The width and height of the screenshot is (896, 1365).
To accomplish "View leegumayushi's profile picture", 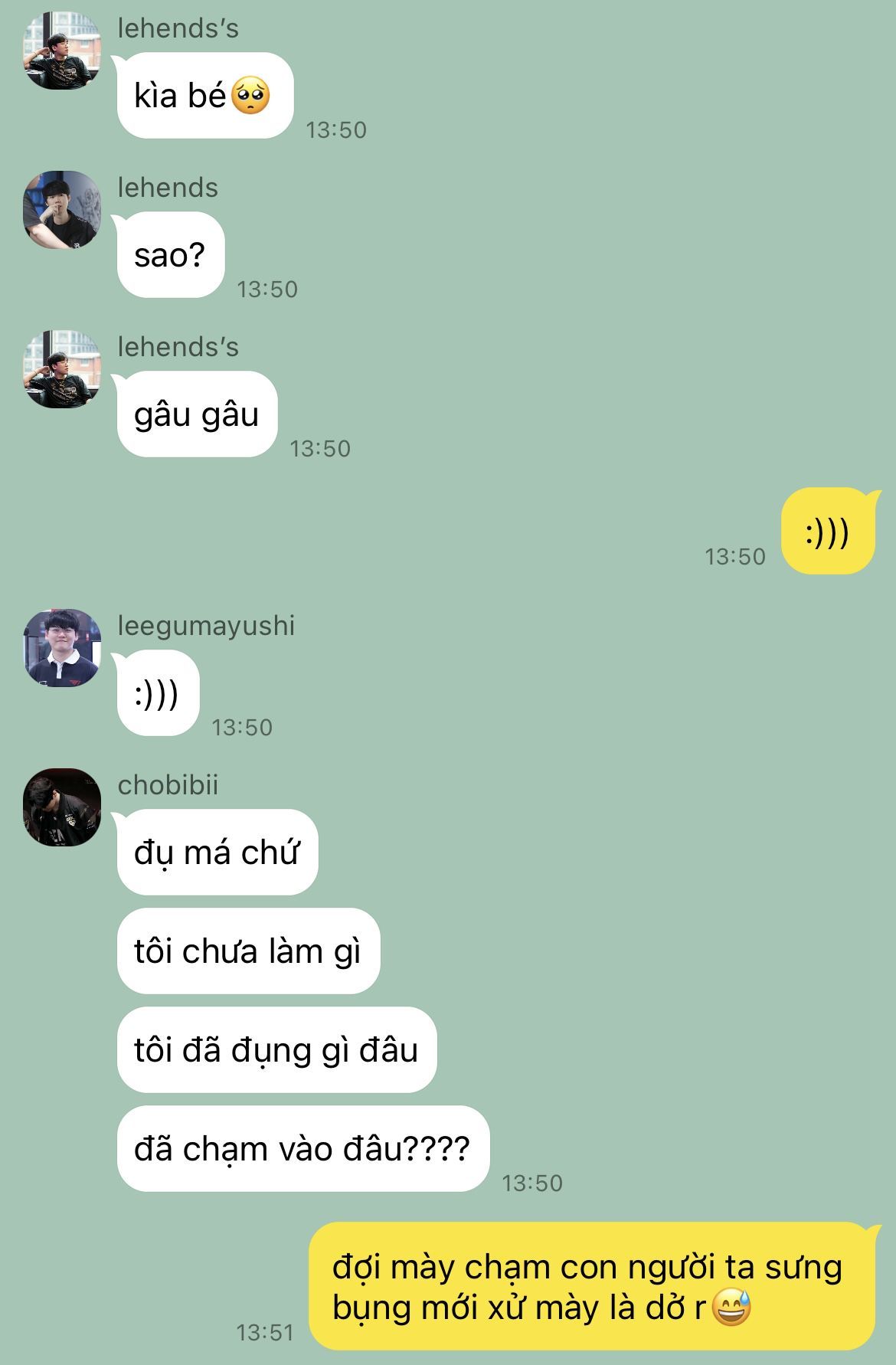I will pos(62,648).
